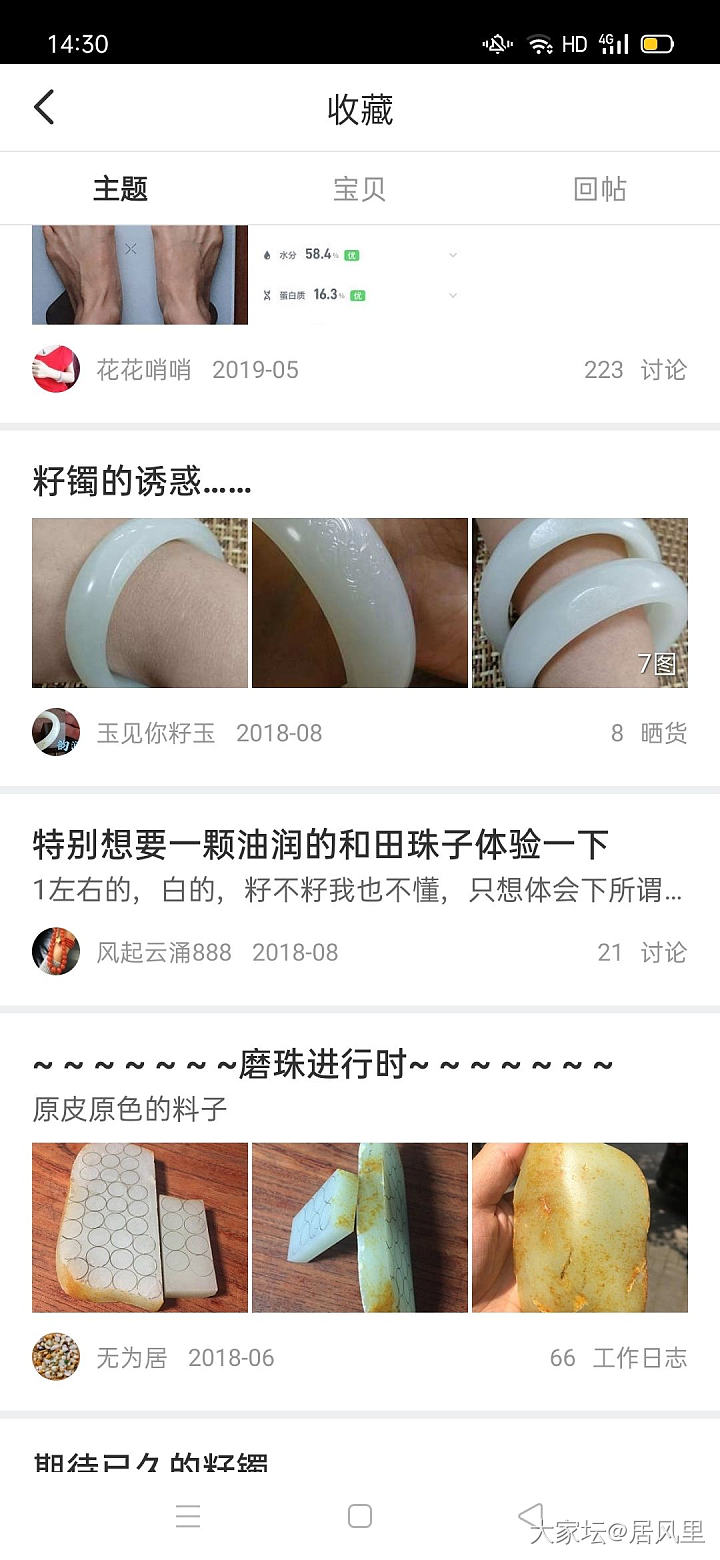The image size is (720, 1560).
Task: Switch to the 主题 tab
Action: [120, 189]
